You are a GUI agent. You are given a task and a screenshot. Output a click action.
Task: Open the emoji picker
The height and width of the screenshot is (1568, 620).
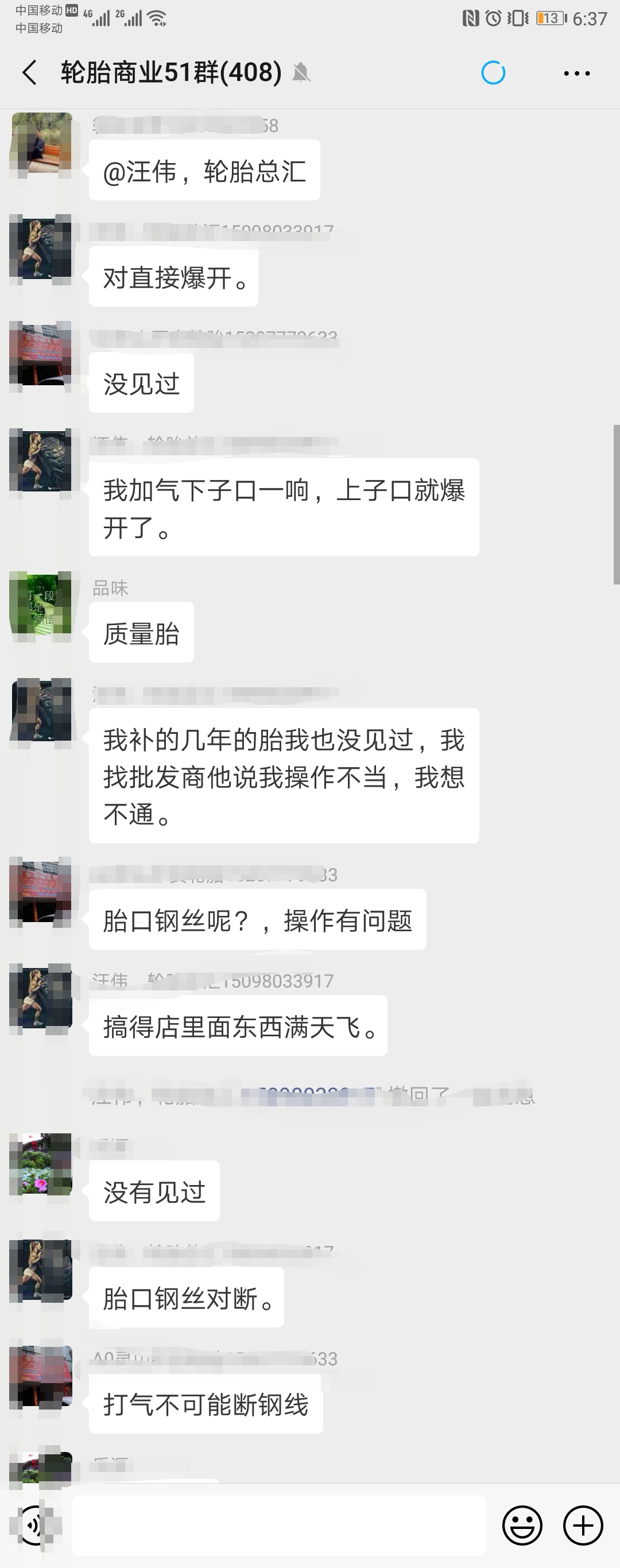point(522,1525)
